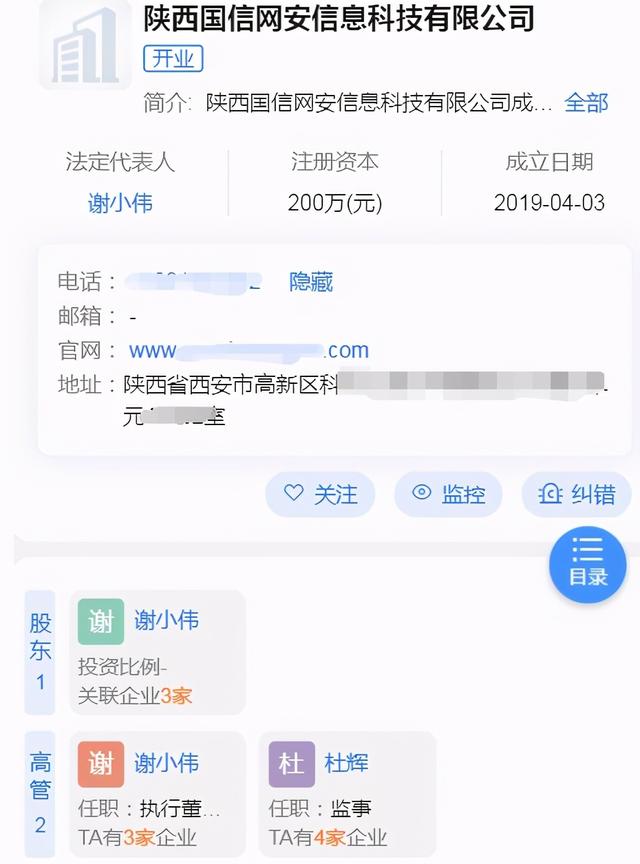Enable monitoring with 监控 button
Viewport: 640px width, 864px height.
tap(448, 494)
